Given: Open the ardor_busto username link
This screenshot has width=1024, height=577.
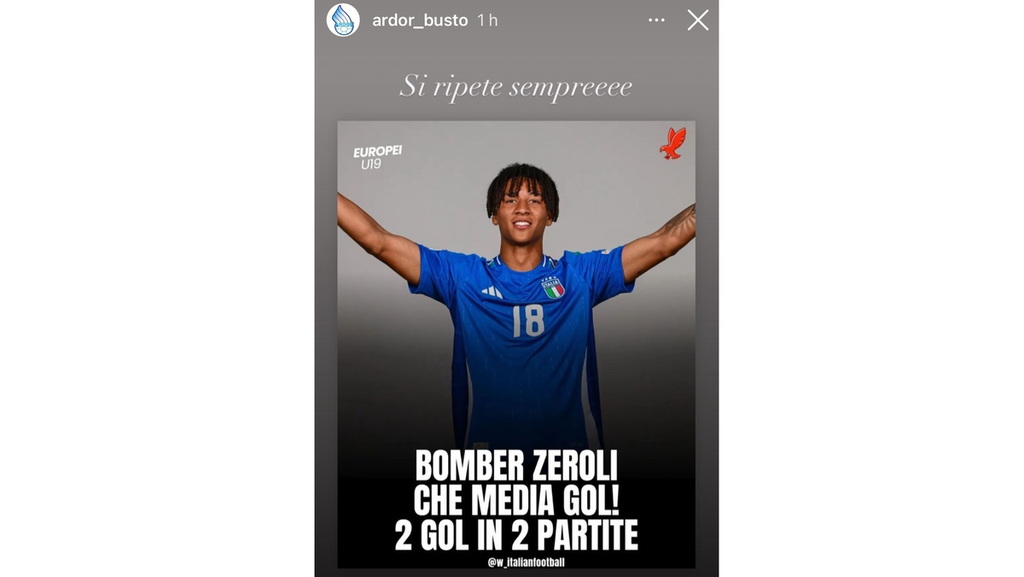Looking at the screenshot, I should 419,20.
